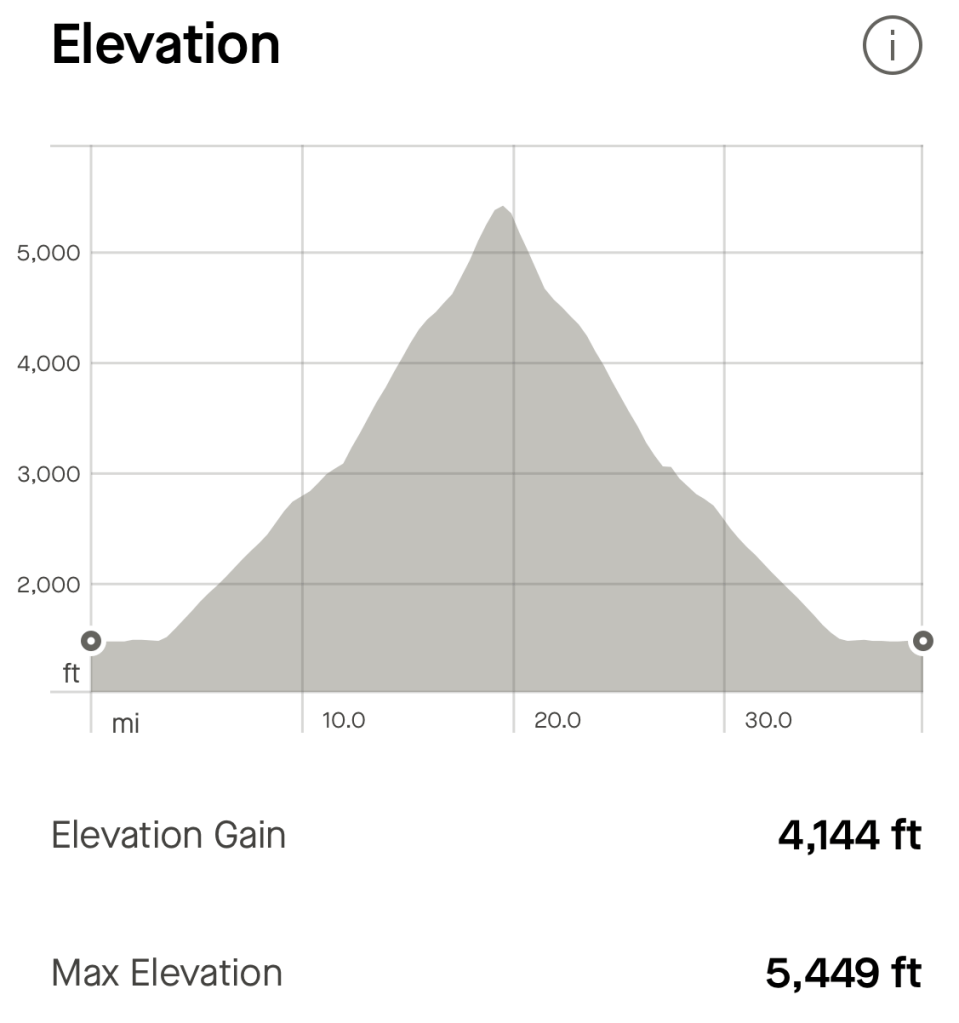Image resolution: width=959 pixels, height=1023 pixels.
Task: Select the start point marker on the chart
Action: click(91, 641)
